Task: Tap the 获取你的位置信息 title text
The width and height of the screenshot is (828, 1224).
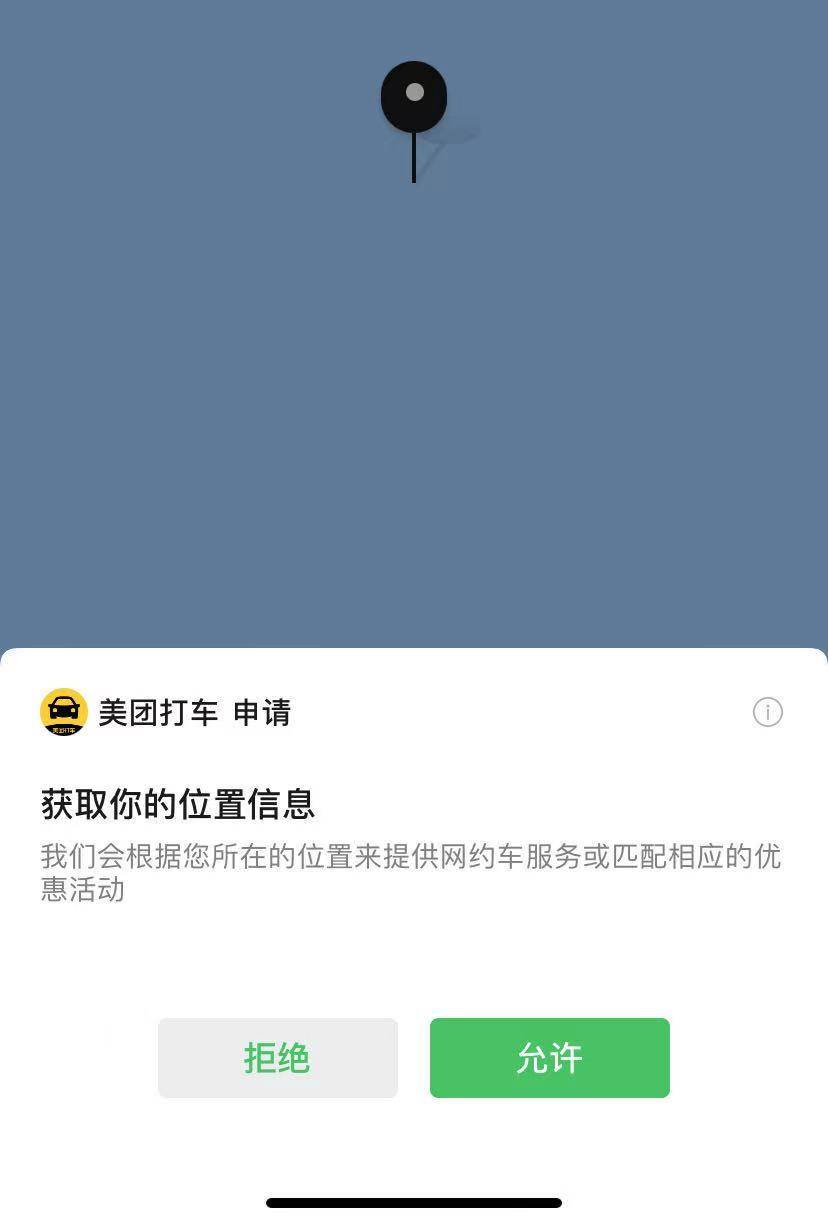Action: pos(178,804)
